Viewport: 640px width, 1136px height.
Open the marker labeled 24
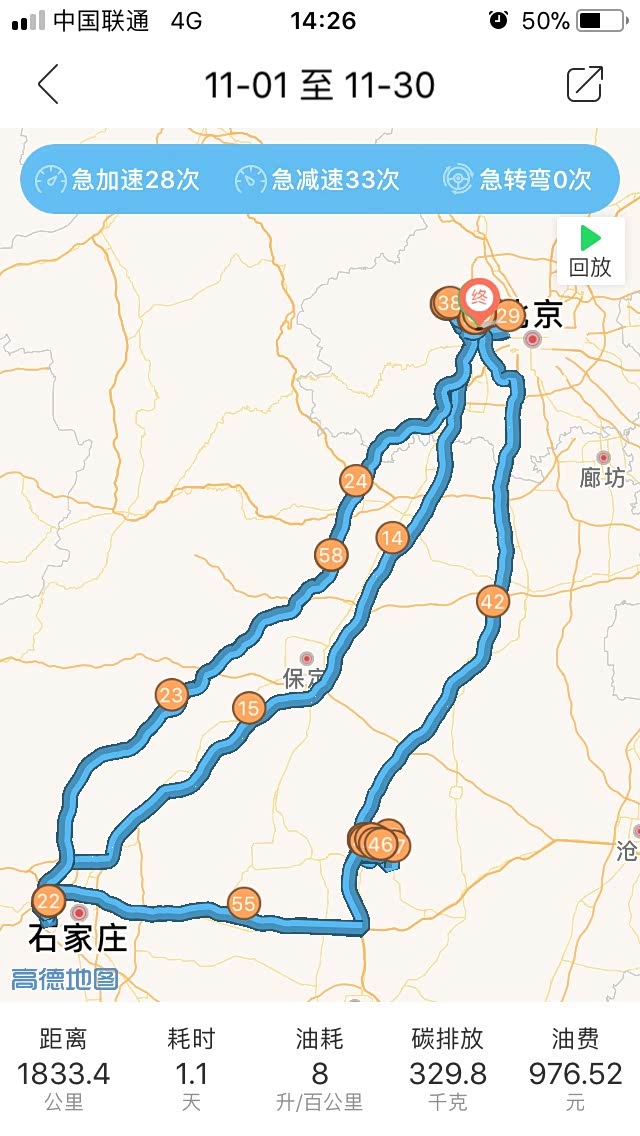(x=356, y=481)
